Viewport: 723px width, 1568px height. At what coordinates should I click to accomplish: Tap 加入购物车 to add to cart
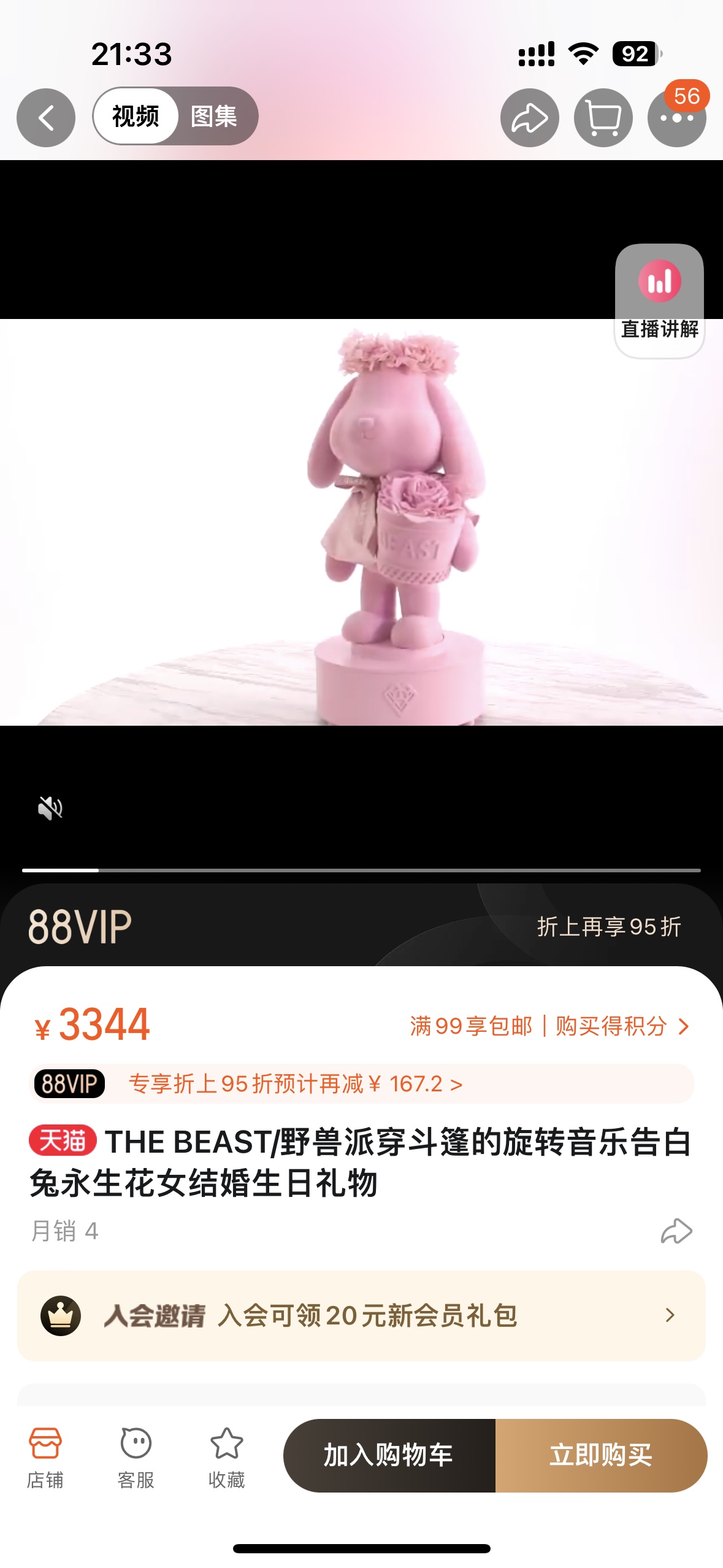(x=389, y=1455)
